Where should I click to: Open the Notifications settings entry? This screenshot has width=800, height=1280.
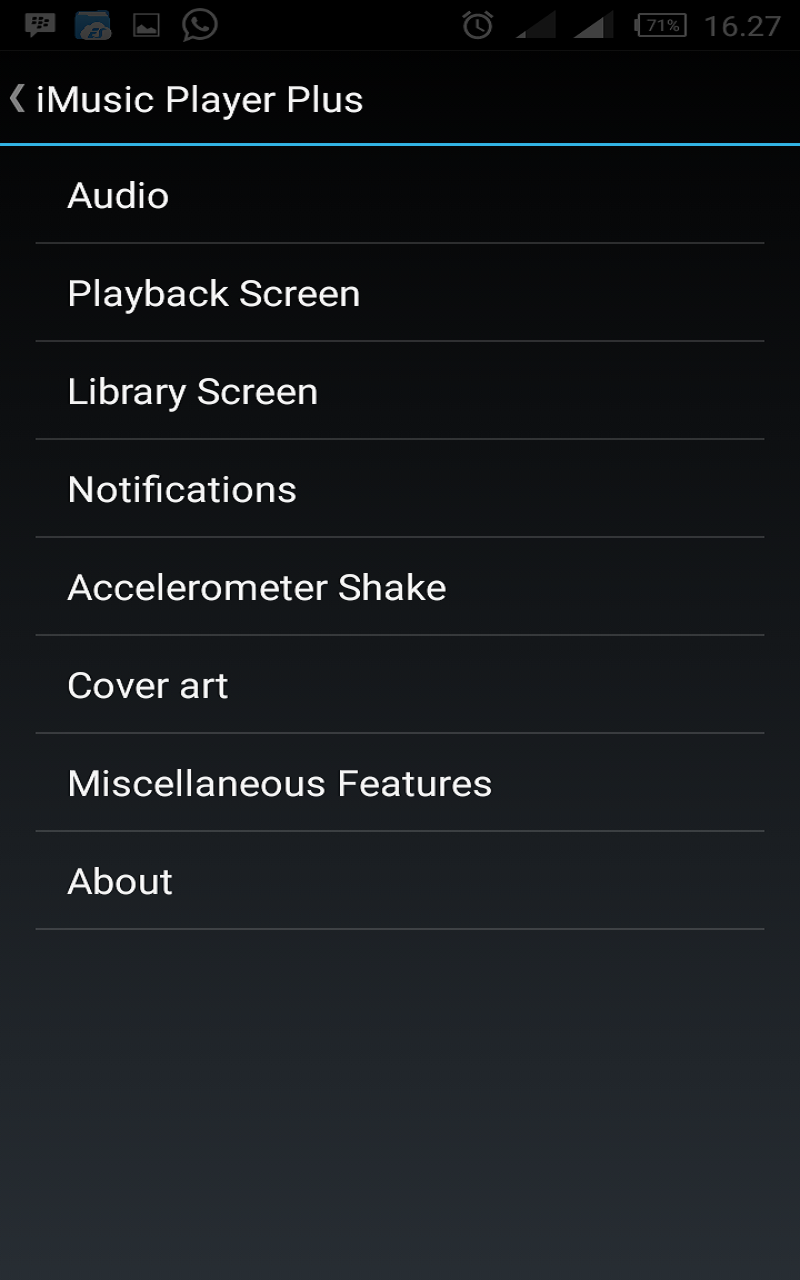181,488
